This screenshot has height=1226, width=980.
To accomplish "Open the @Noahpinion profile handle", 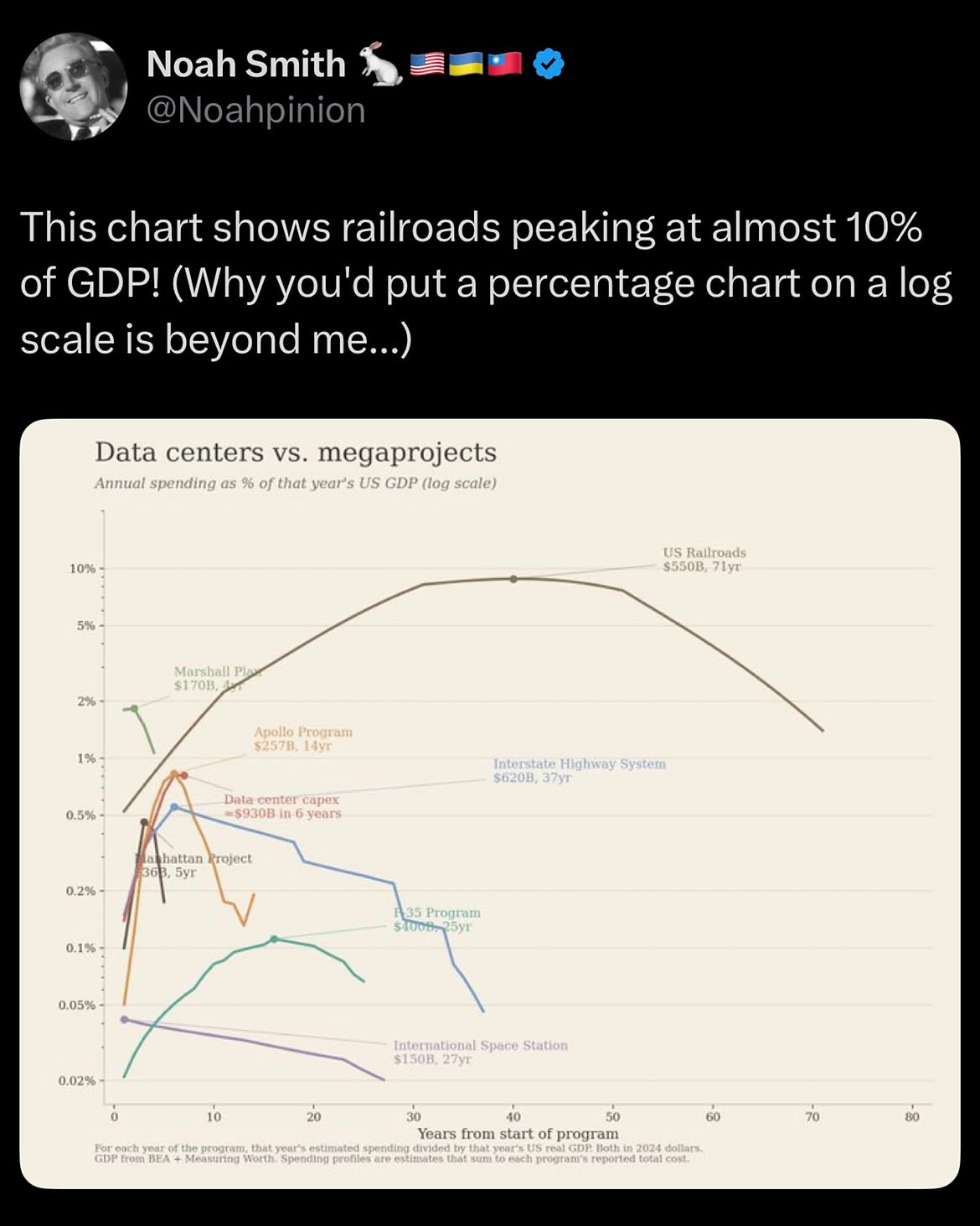I will tap(255, 110).
